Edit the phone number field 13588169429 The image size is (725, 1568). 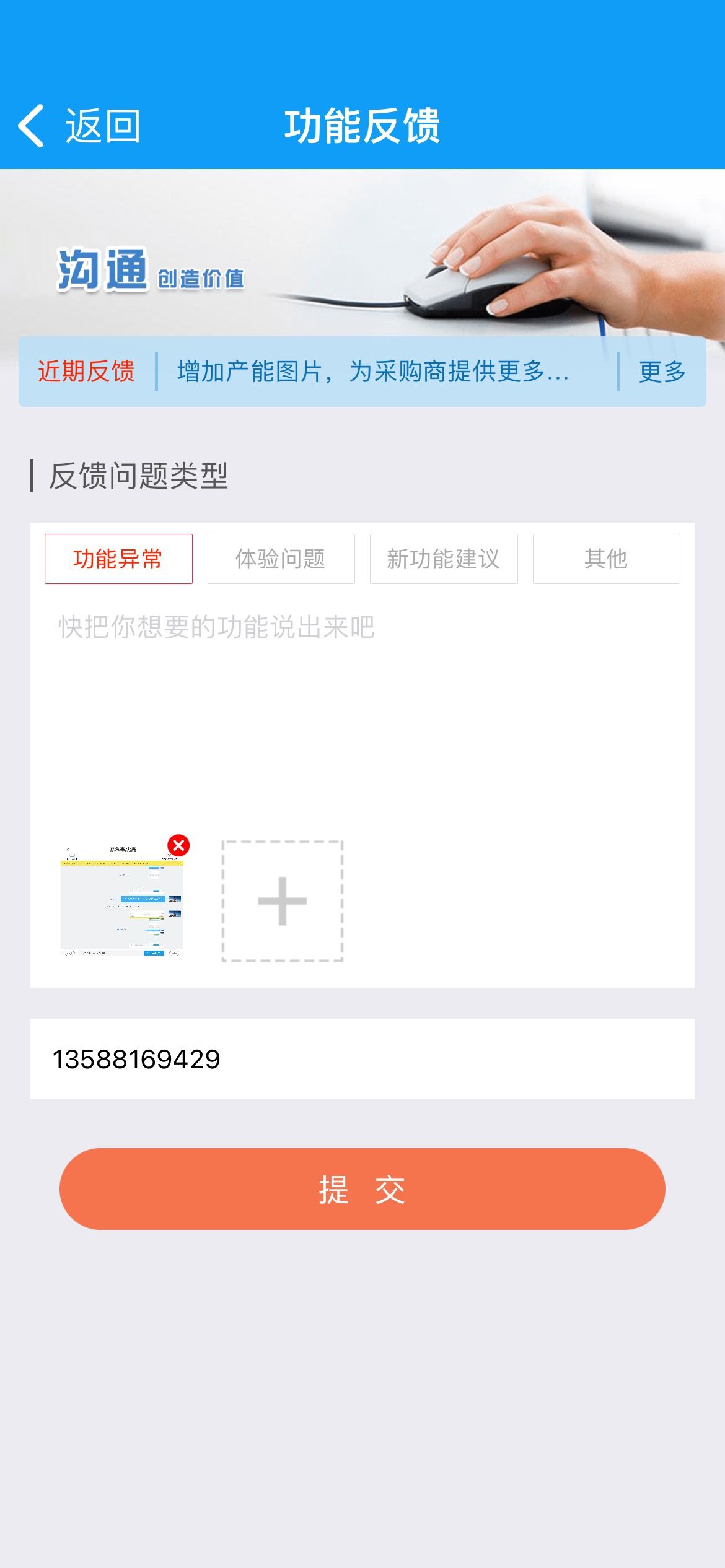pos(362,1059)
